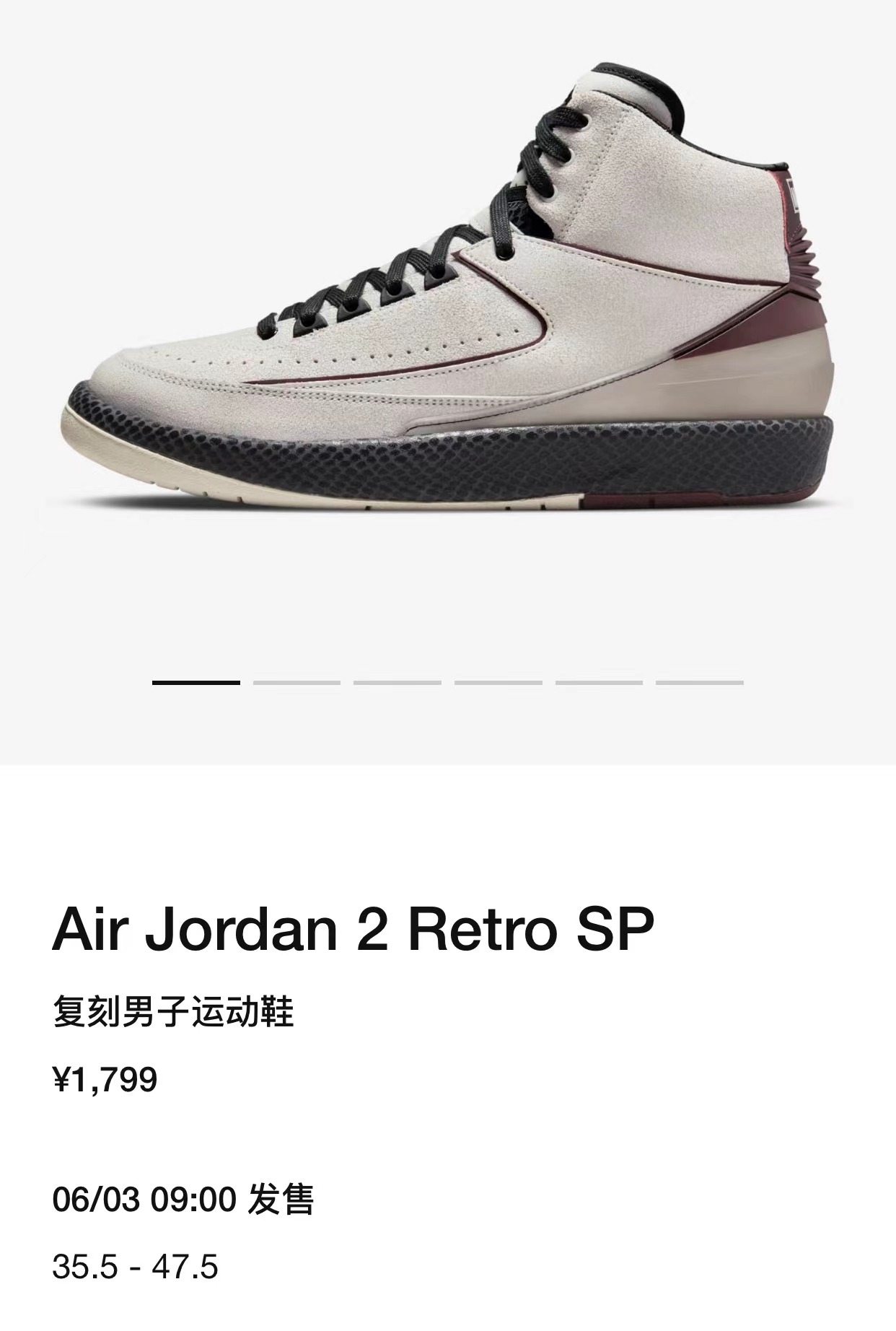
Task: Jump to the last image indicator
Action: (x=699, y=682)
